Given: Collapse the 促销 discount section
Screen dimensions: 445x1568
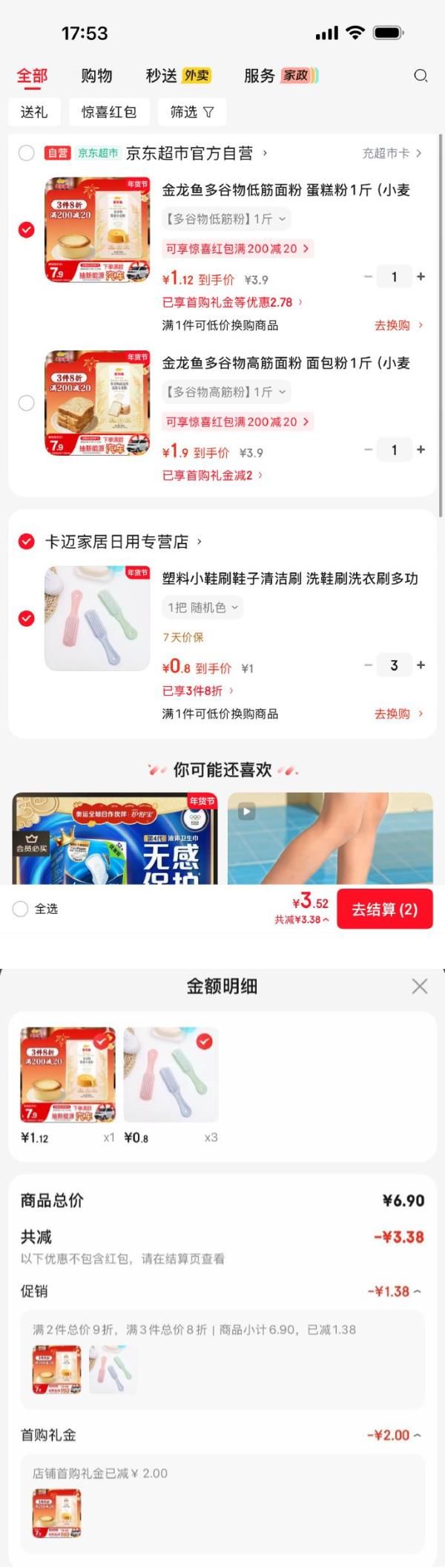Looking at the screenshot, I should pyautogui.click(x=395, y=1292).
